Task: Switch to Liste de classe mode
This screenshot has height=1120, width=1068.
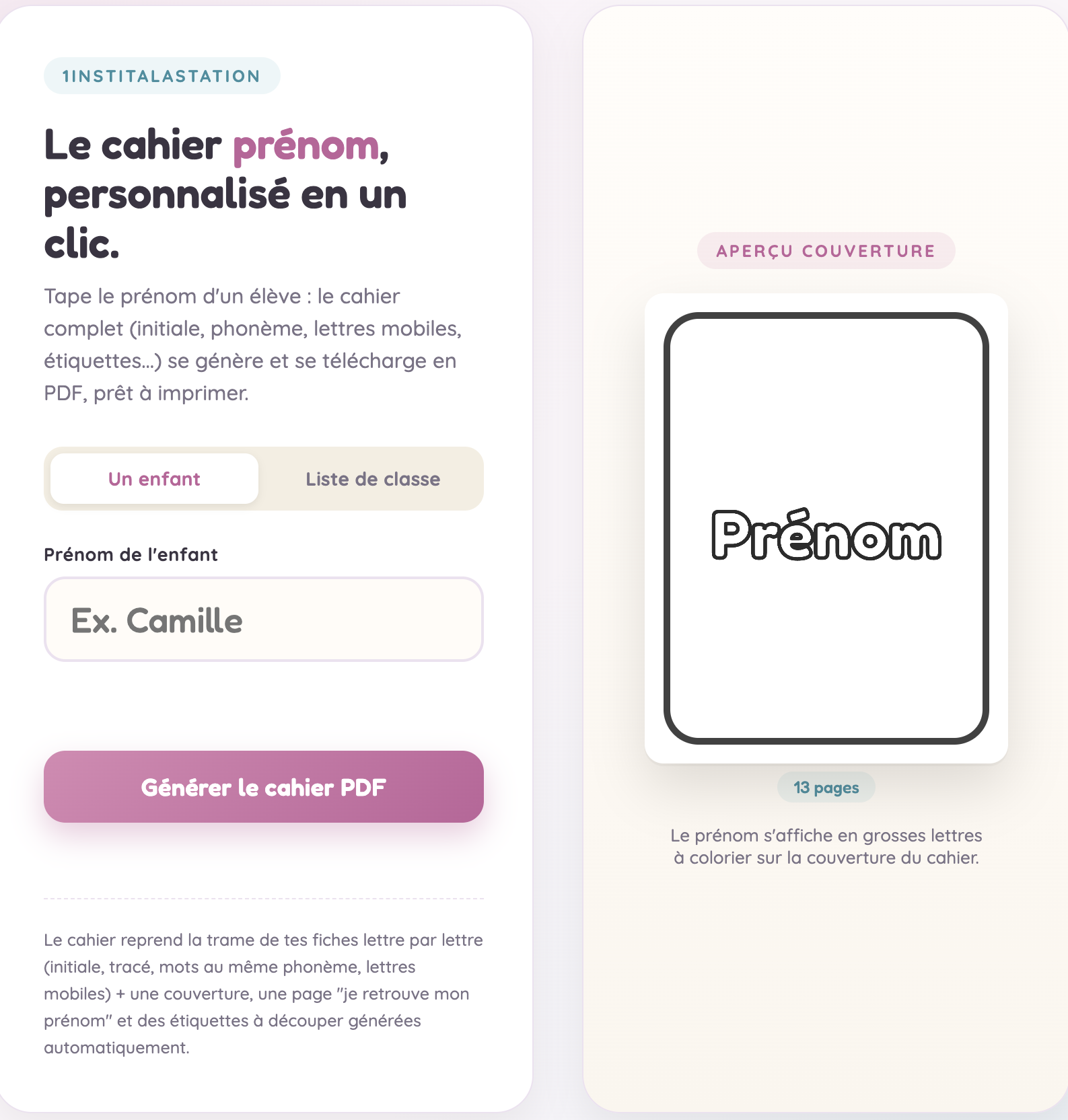Action: click(373, 479)
